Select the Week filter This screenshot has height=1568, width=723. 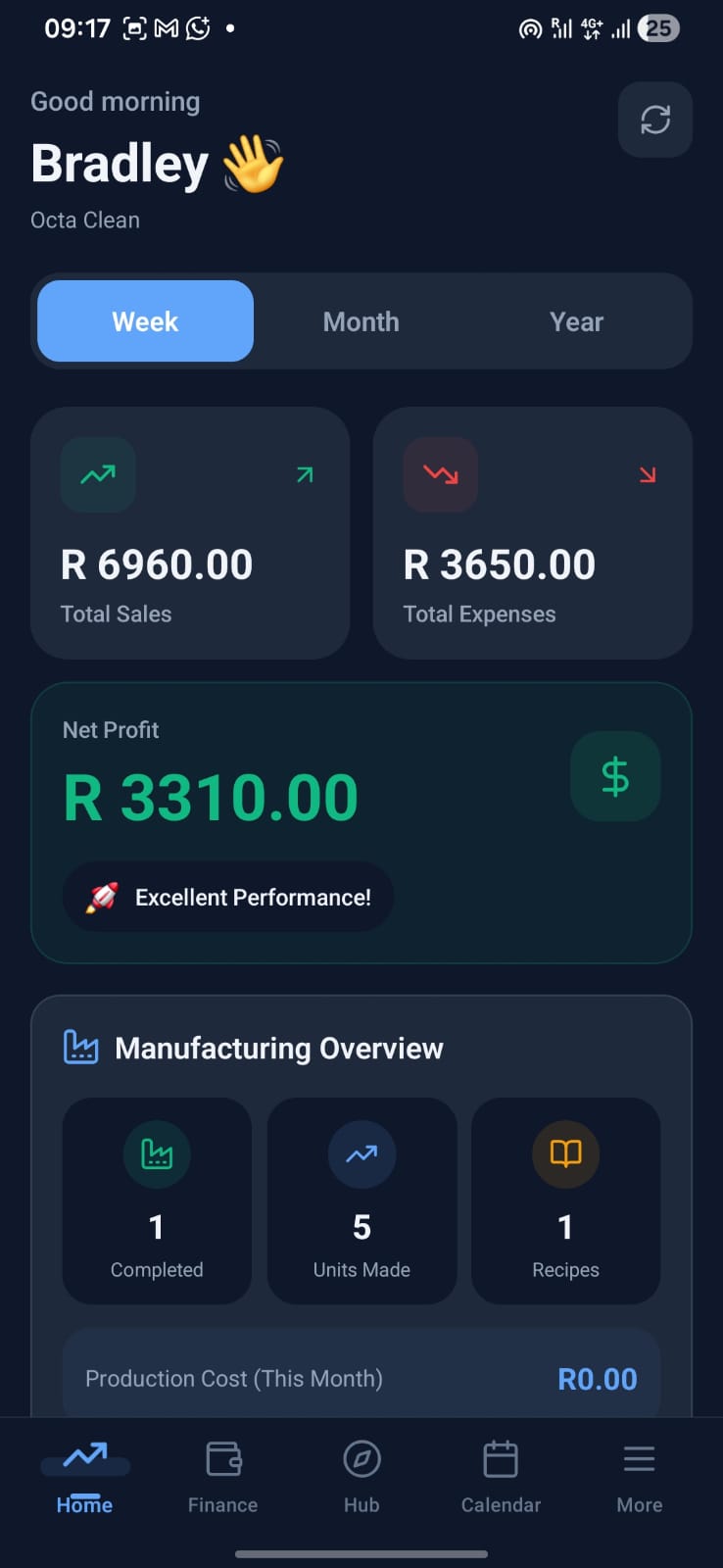click(x=144, y=320)
